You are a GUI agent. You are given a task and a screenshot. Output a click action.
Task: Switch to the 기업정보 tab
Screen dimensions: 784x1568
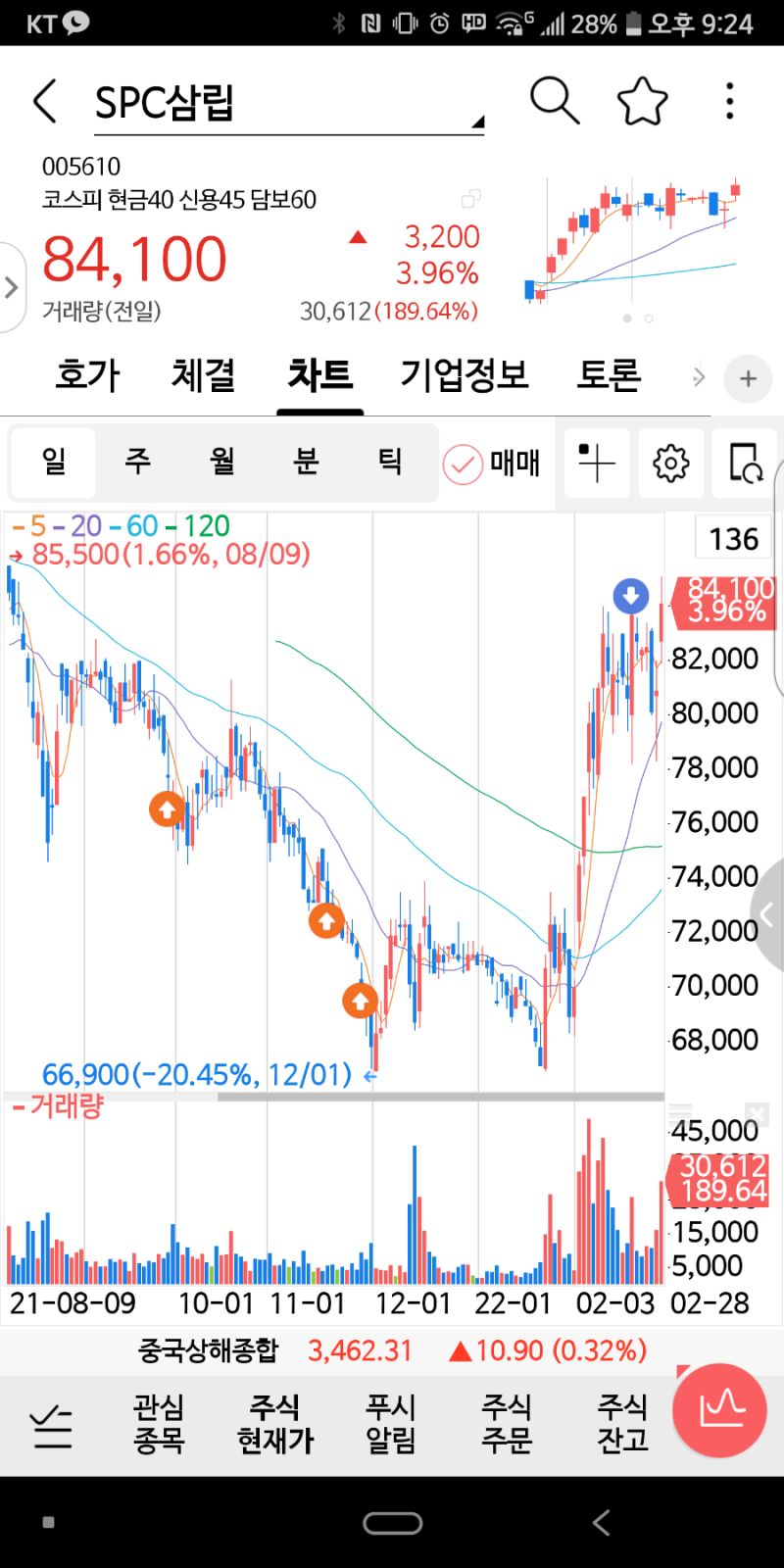point(464,375)
